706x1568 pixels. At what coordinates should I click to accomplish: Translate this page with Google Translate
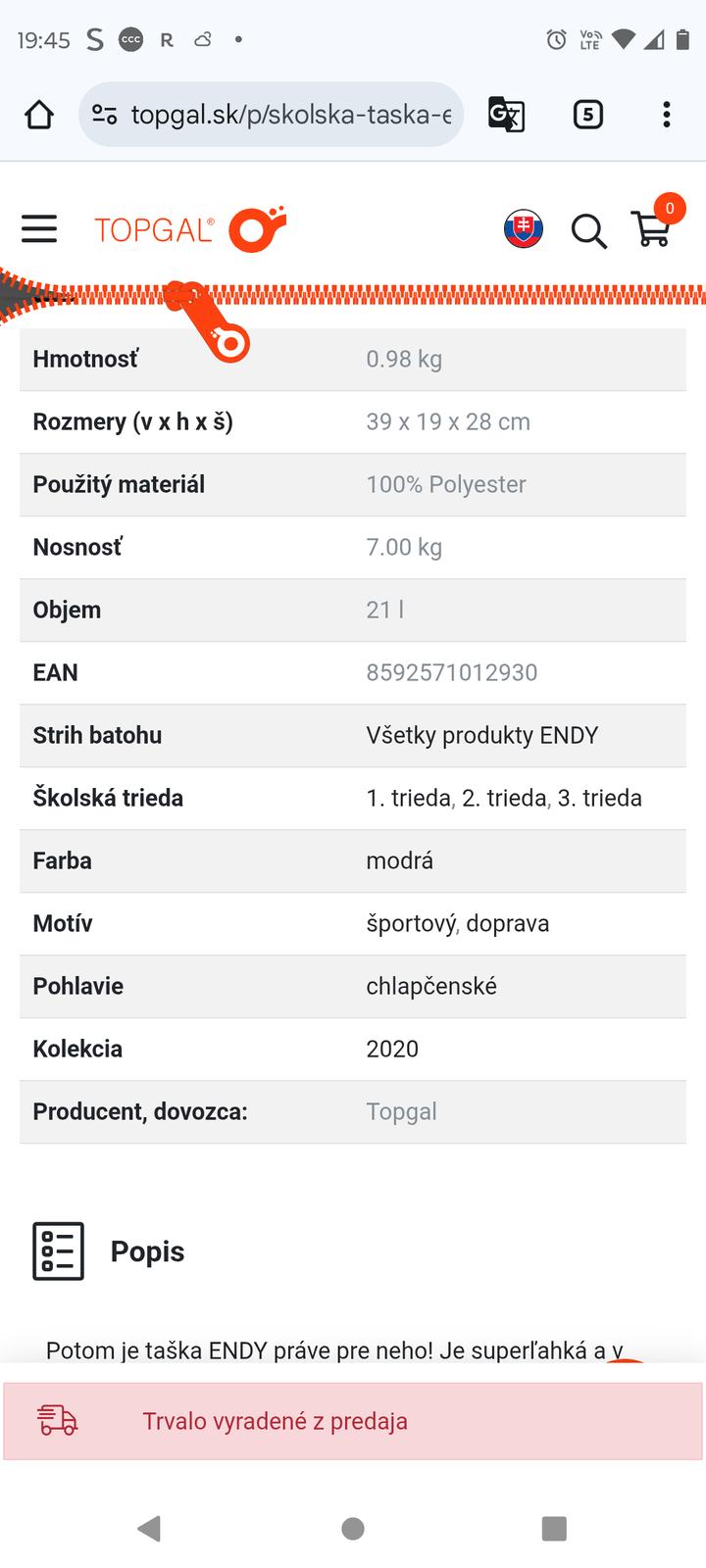pos(506,115)
